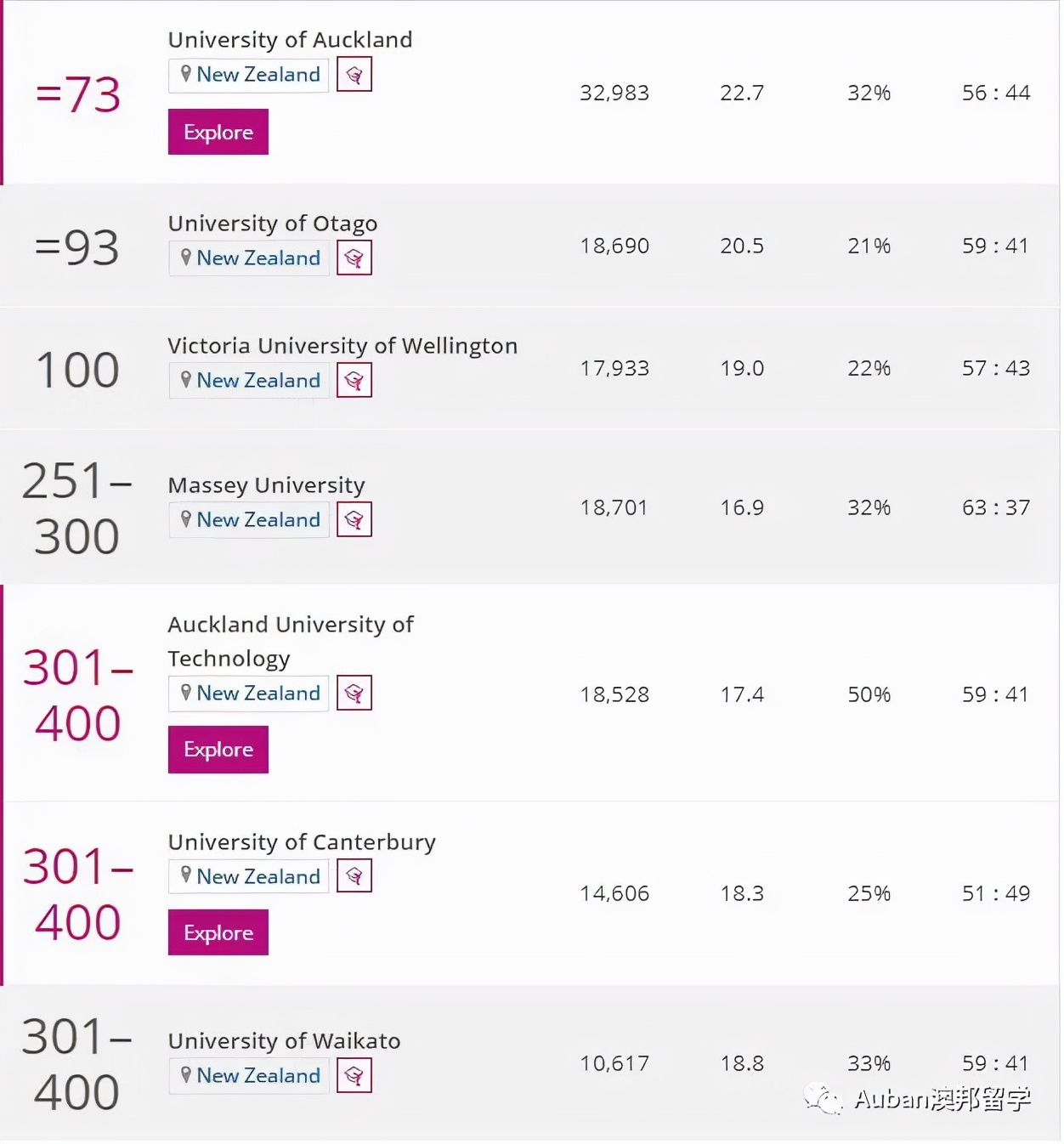Open Victoria University of Wellington link
Viewport: 1064px width, 1144px height.
pyautogui.click(x=342, y=346)
